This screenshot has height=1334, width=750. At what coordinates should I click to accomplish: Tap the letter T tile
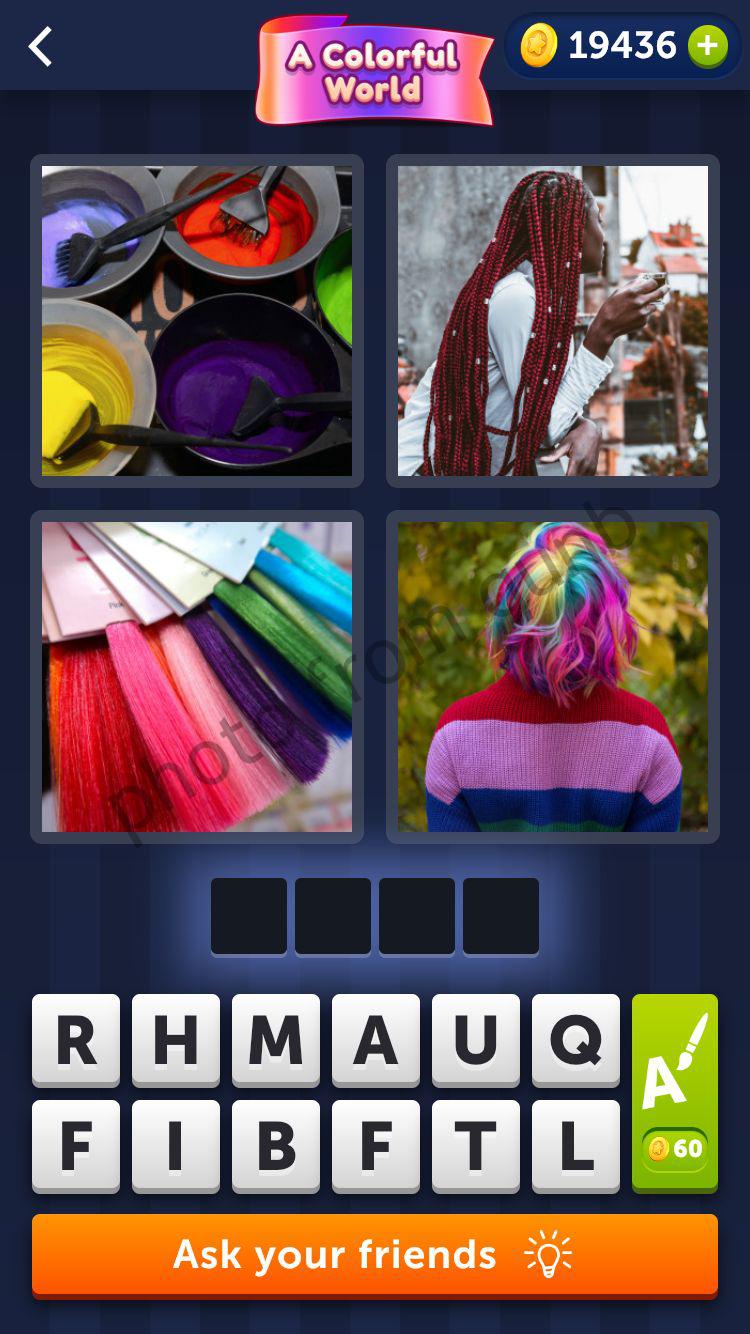(x=476, y=1146)
